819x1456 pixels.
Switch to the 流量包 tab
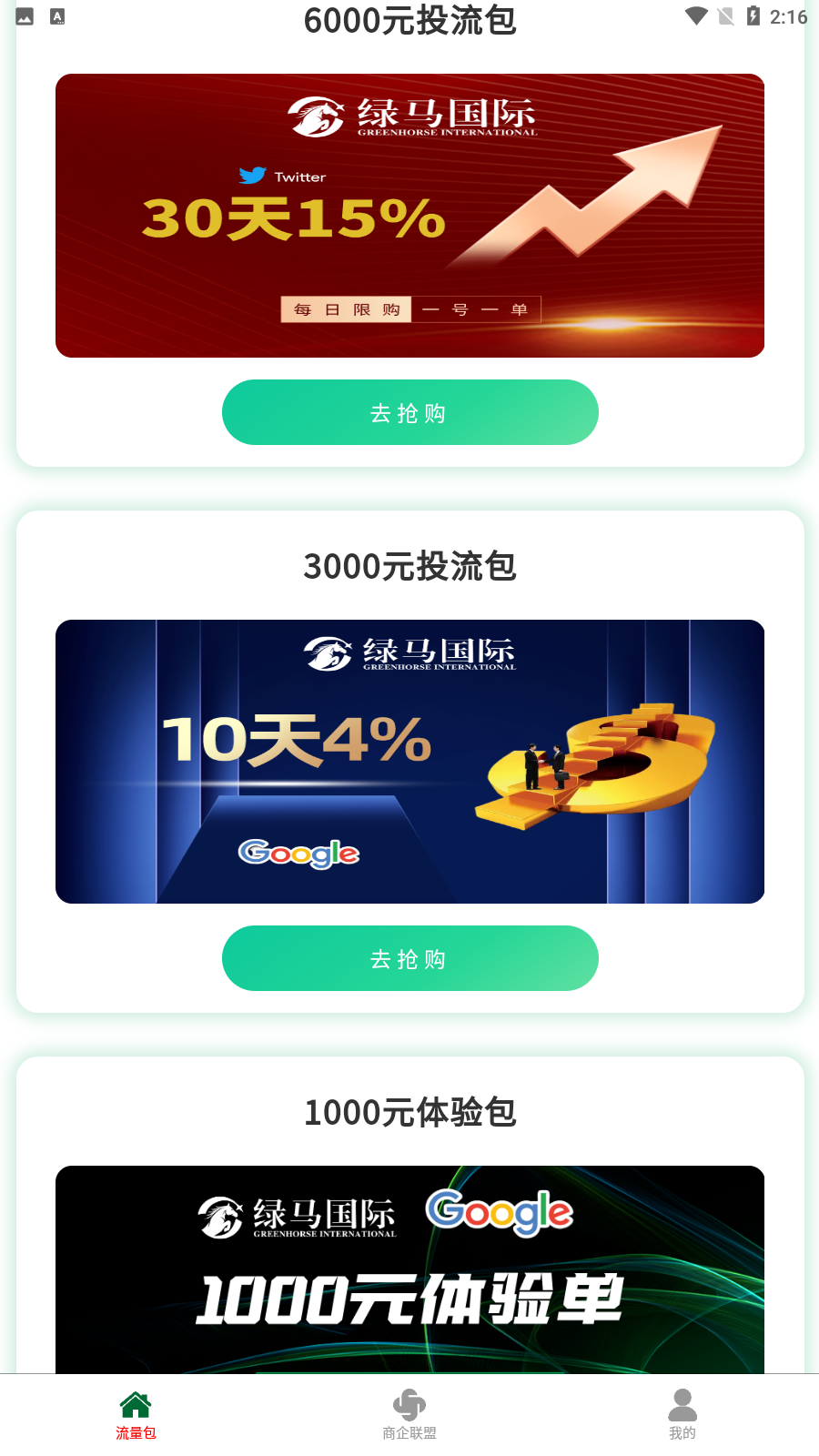[136, 1415]
